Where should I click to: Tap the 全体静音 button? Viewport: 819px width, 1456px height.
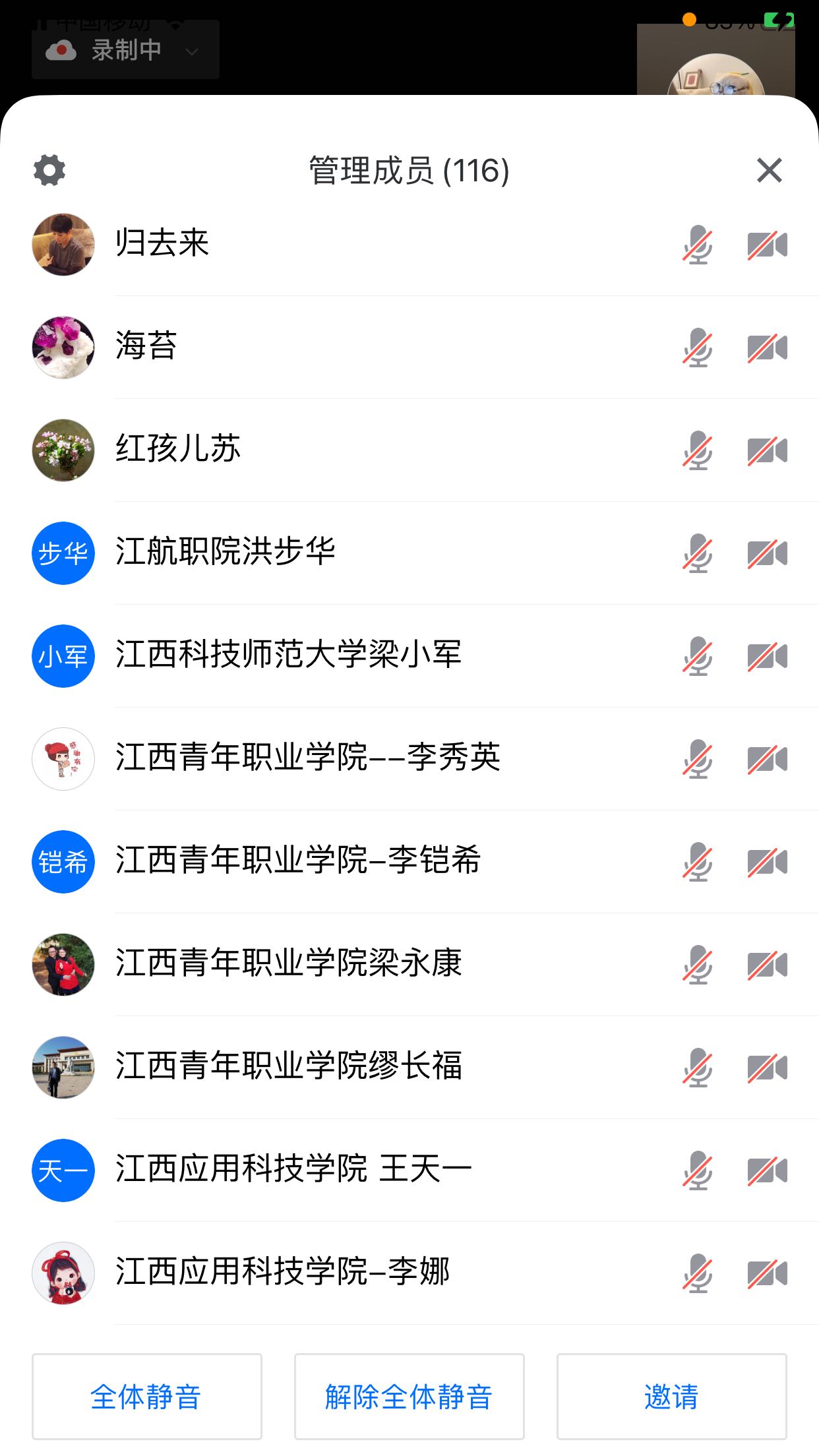pos(146,1396)
